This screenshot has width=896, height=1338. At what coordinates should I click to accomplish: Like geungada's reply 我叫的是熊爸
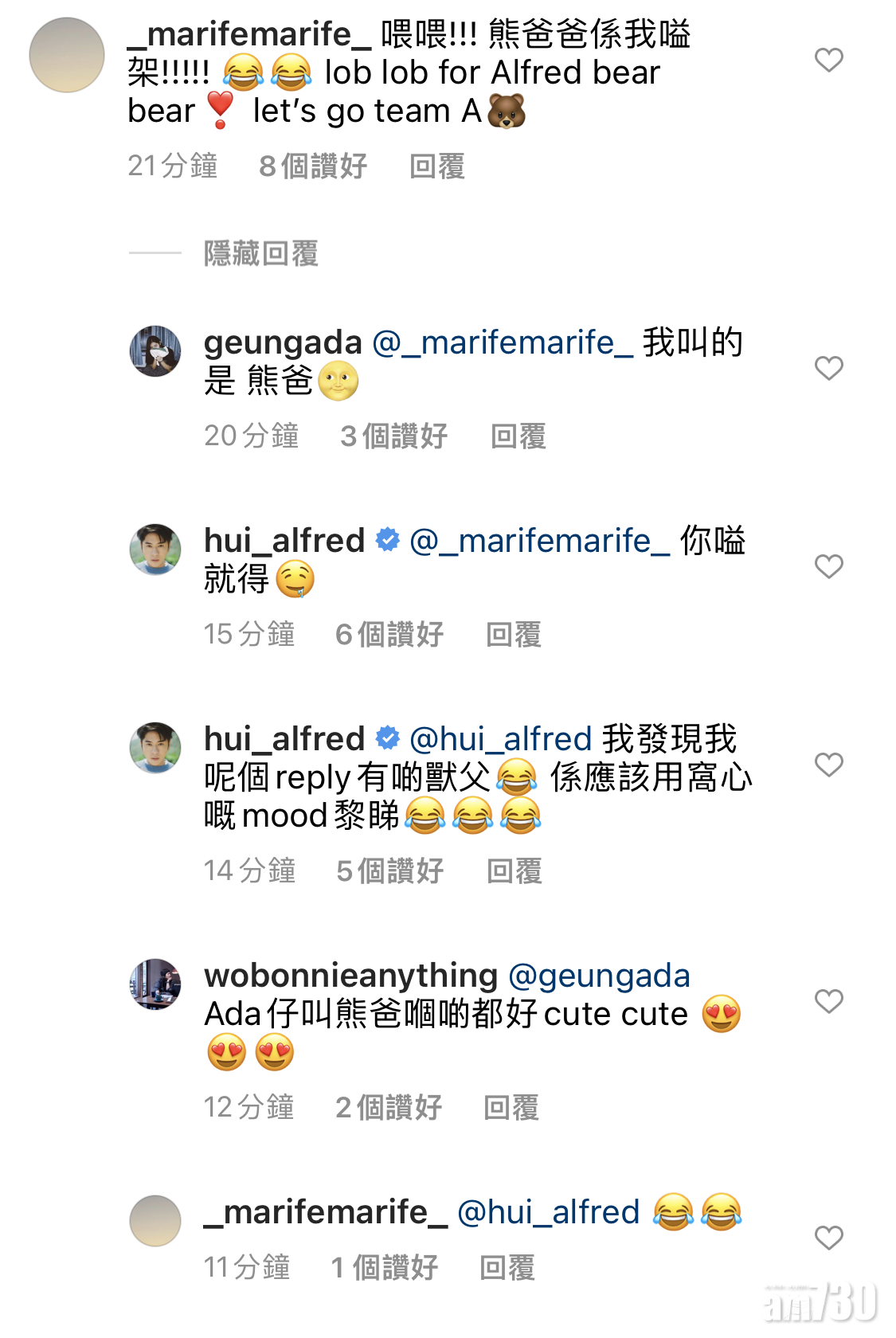[829, 368]
